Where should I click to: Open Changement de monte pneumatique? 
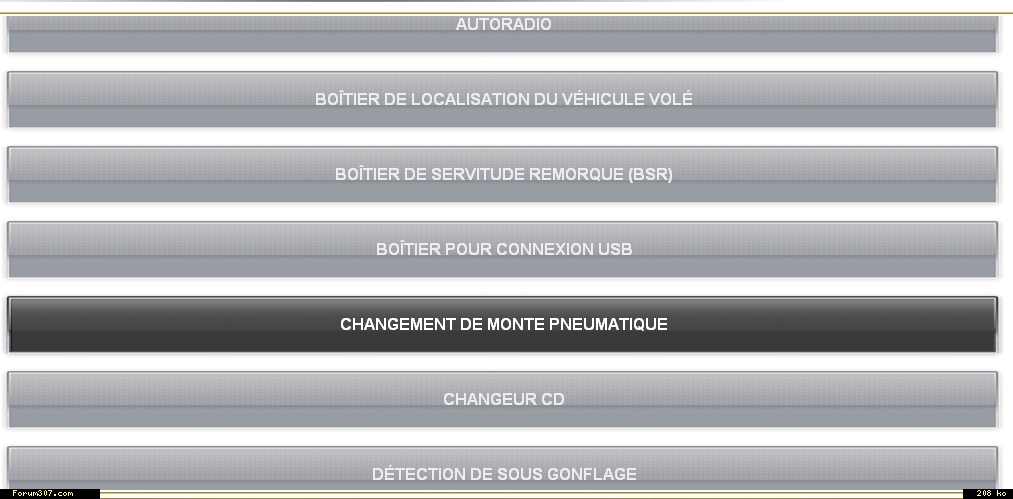pyautogui.click(x=503, y=324)
